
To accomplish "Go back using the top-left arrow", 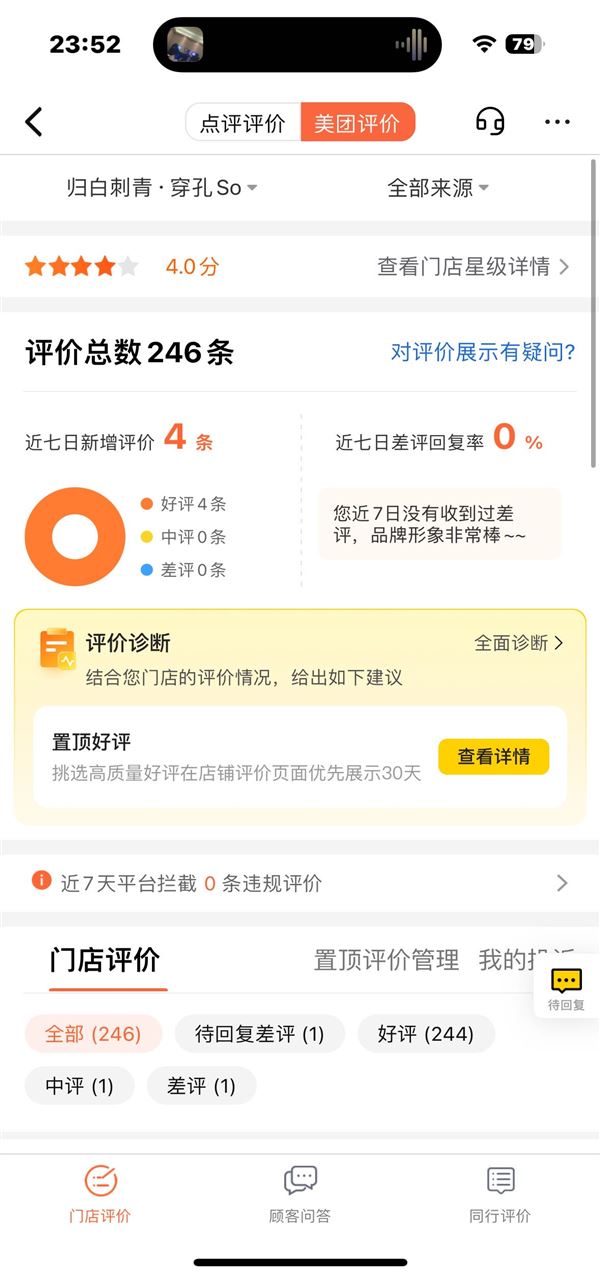I will click(x=34, y=122).
